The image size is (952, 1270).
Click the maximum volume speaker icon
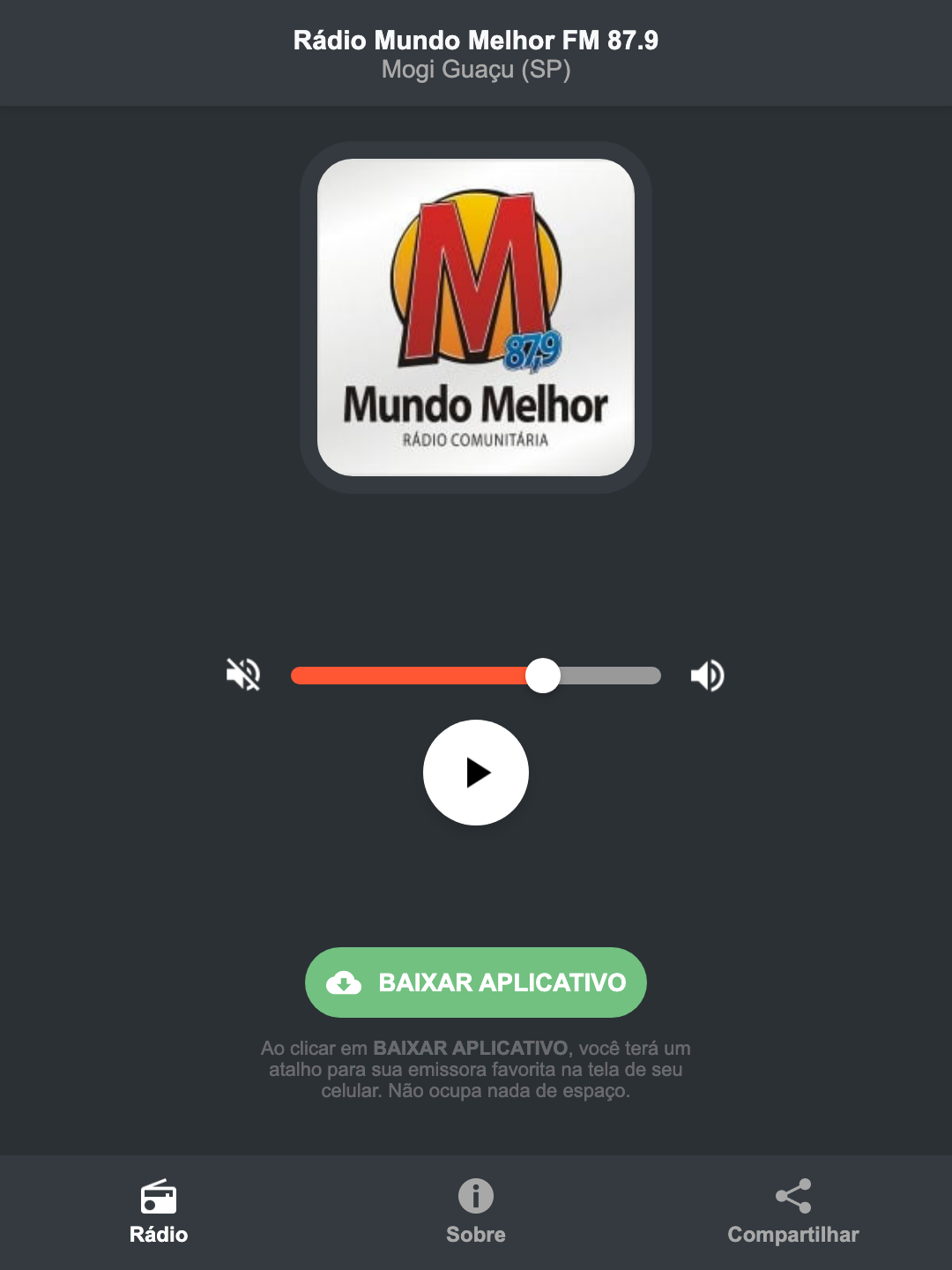pos(706,675)
